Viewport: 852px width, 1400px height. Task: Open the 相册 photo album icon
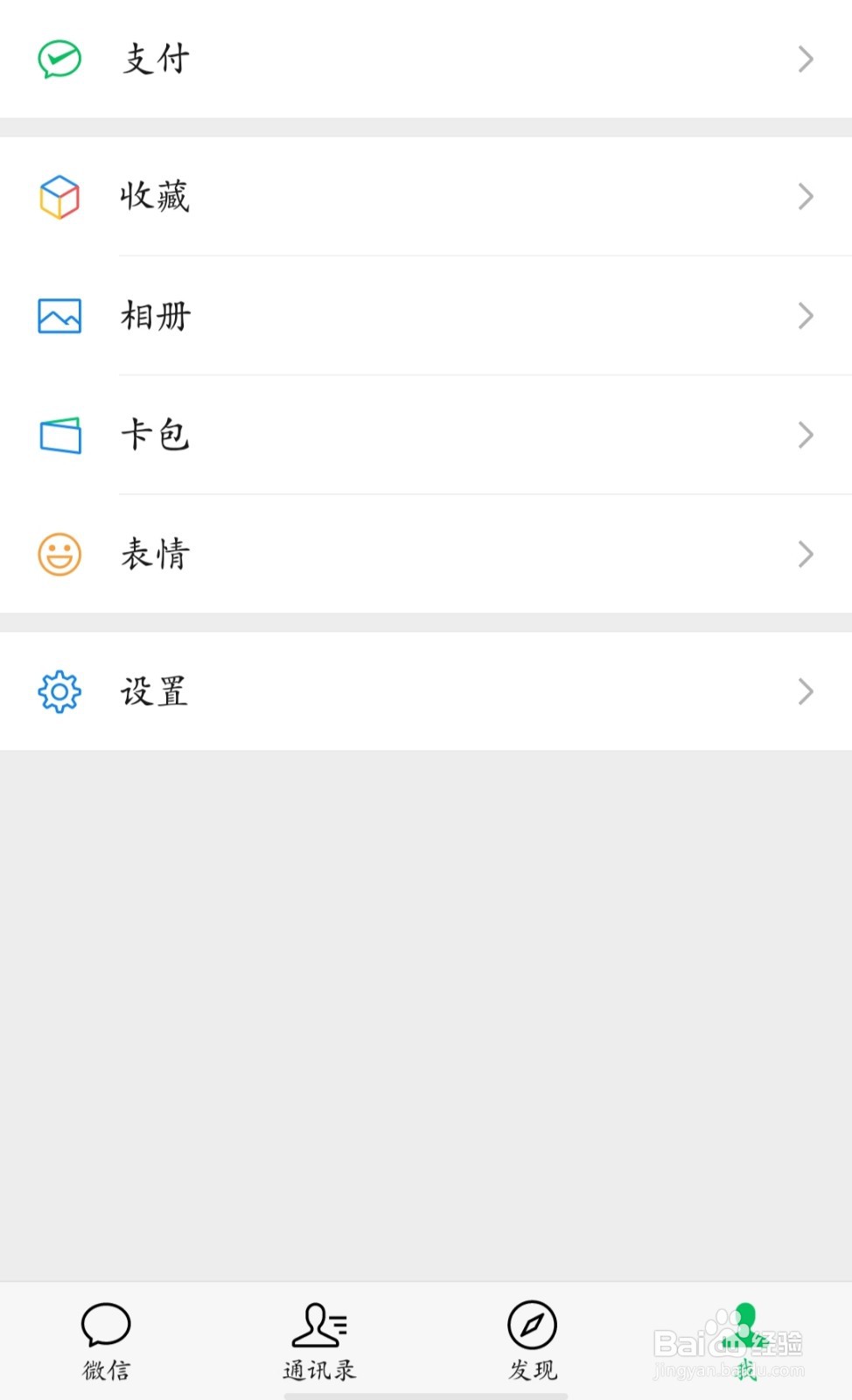coord(59,315)
